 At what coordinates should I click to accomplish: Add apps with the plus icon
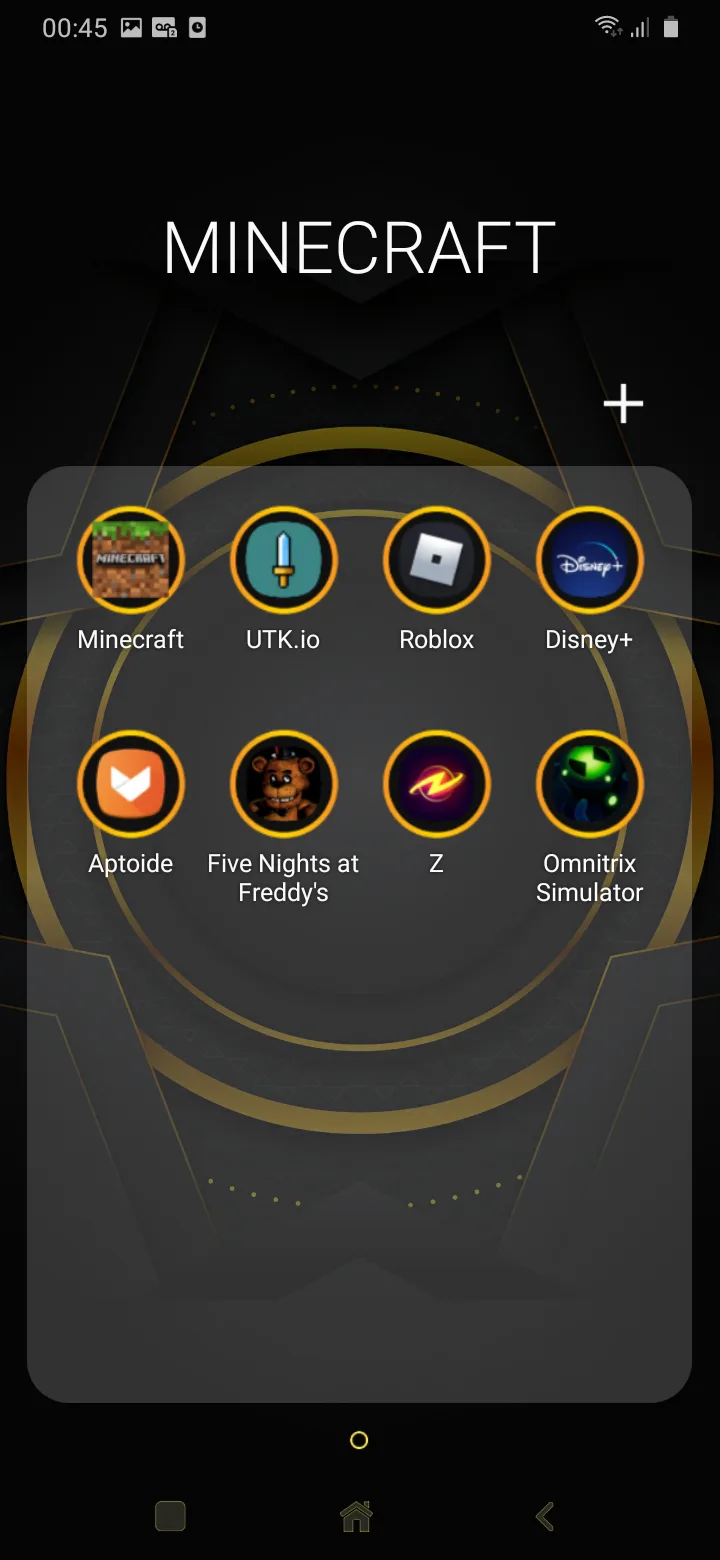pyautogui.click(x=623, y=404)
